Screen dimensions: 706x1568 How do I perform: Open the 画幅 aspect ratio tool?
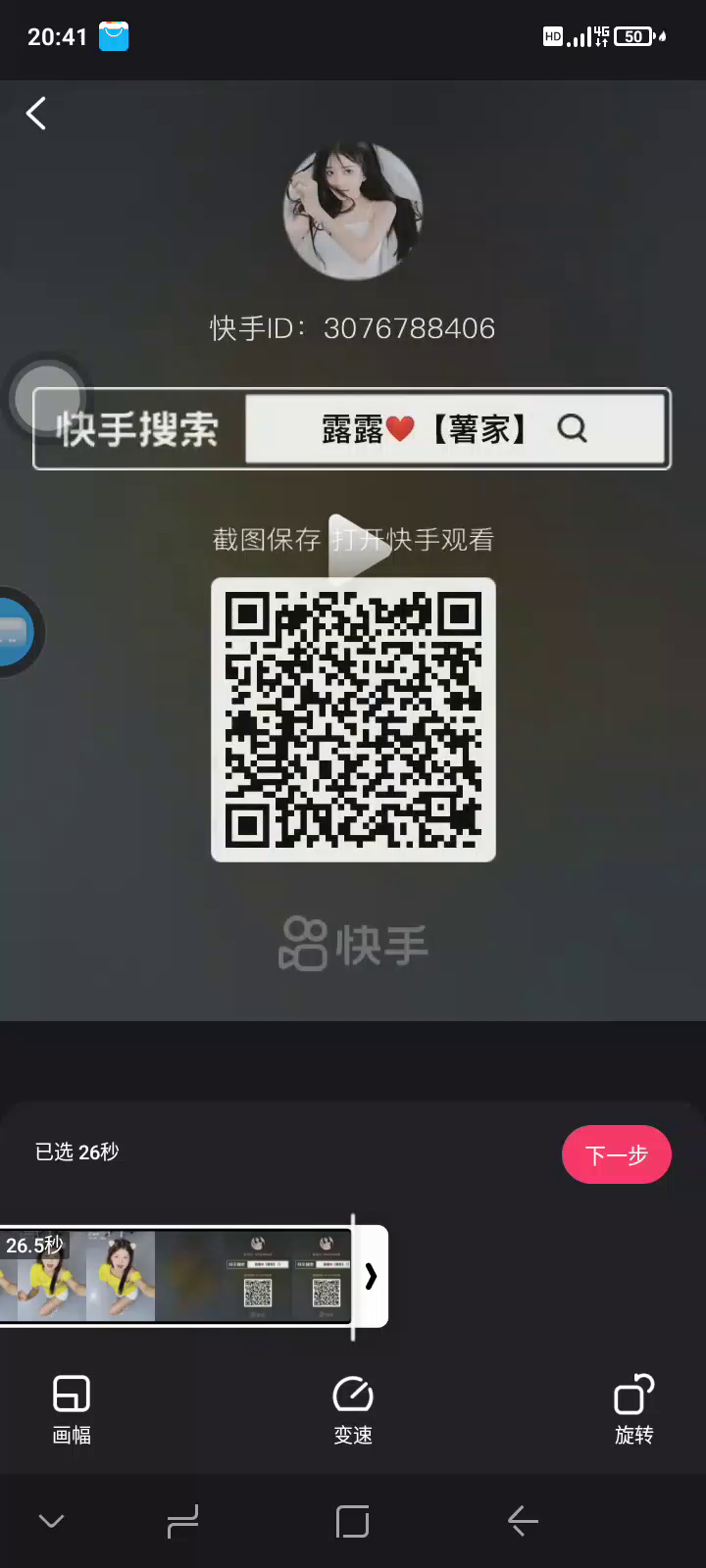[x=72, y=1409]
